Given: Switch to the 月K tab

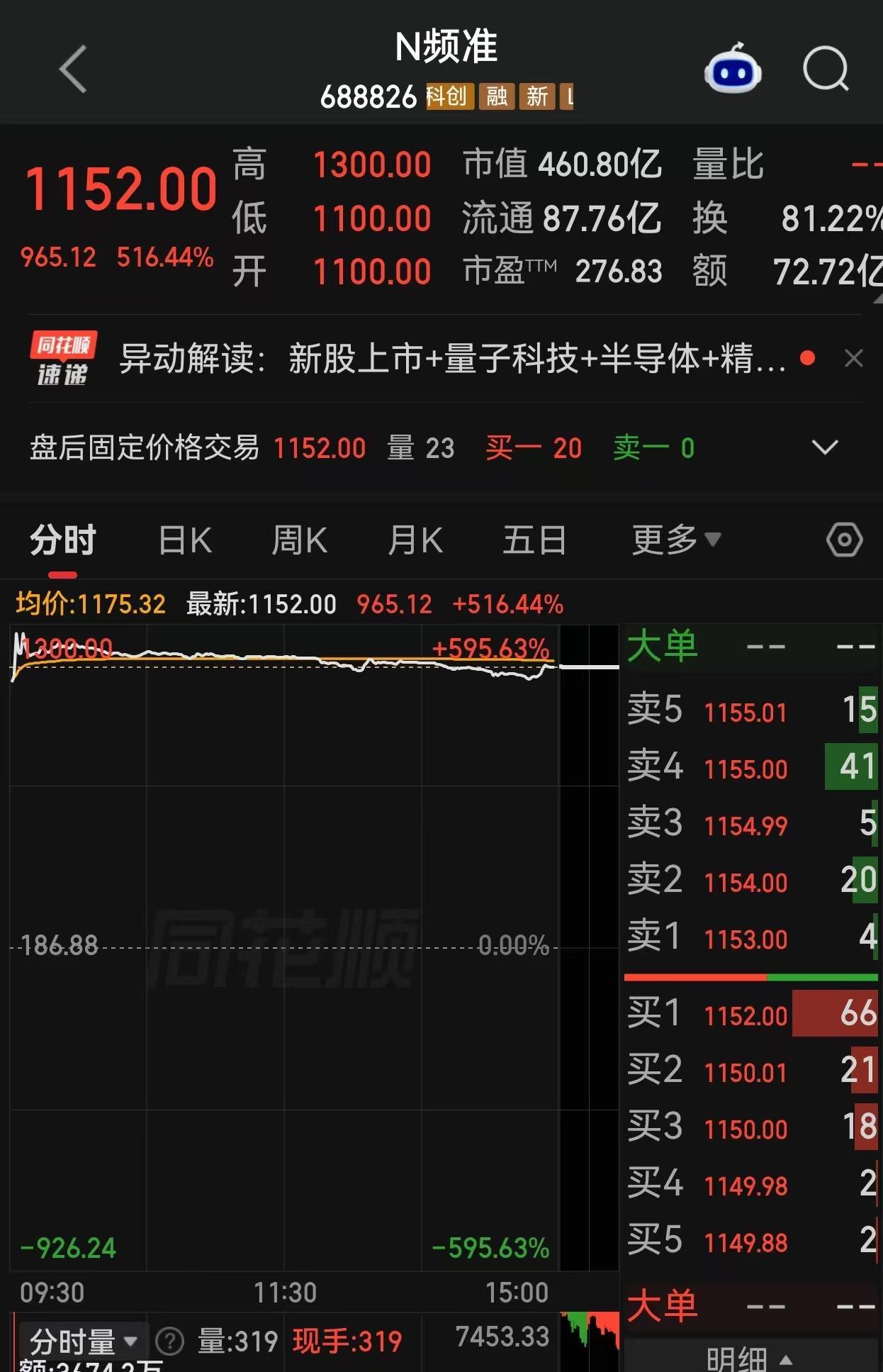Looking at the screenshot, I should (415, 540).
